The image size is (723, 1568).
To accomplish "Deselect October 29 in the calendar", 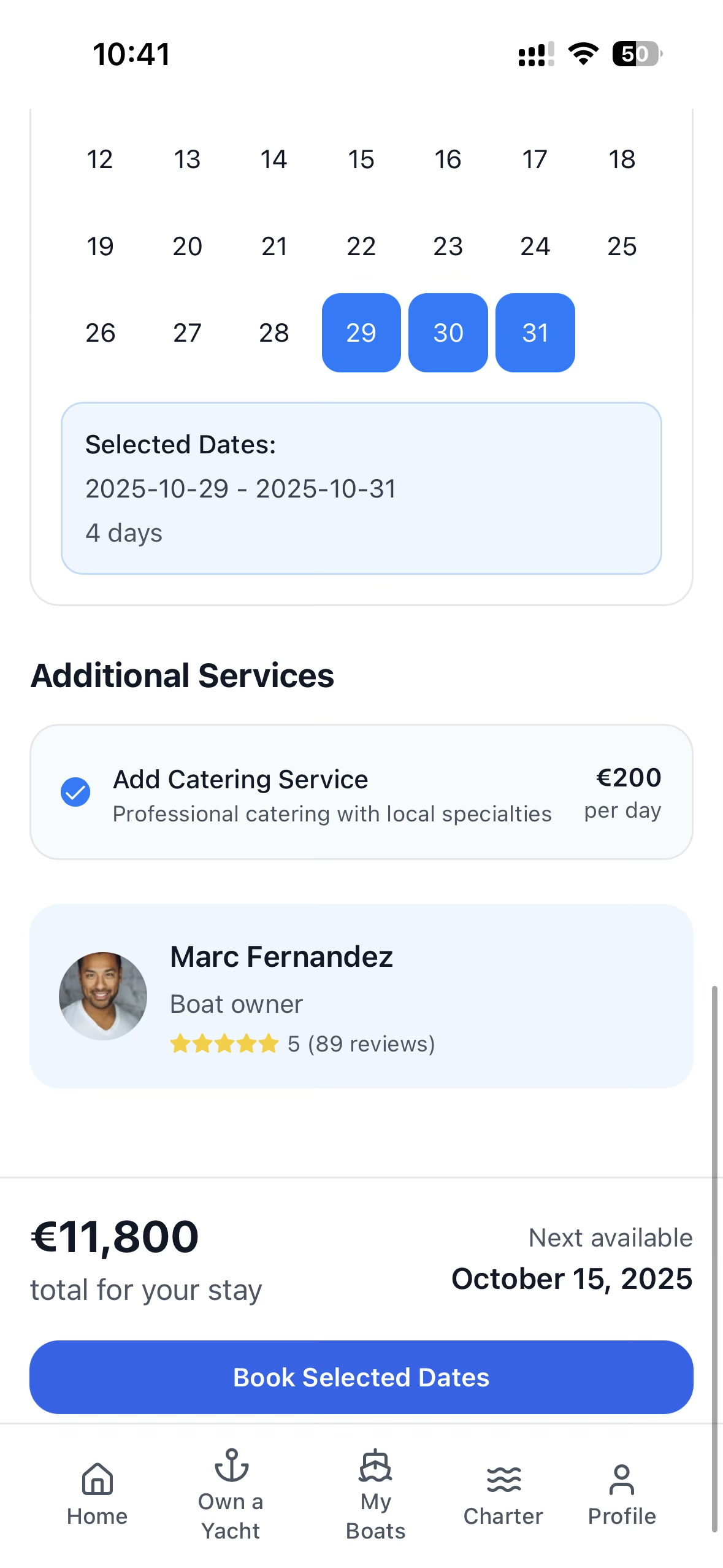I will point(361,332).
